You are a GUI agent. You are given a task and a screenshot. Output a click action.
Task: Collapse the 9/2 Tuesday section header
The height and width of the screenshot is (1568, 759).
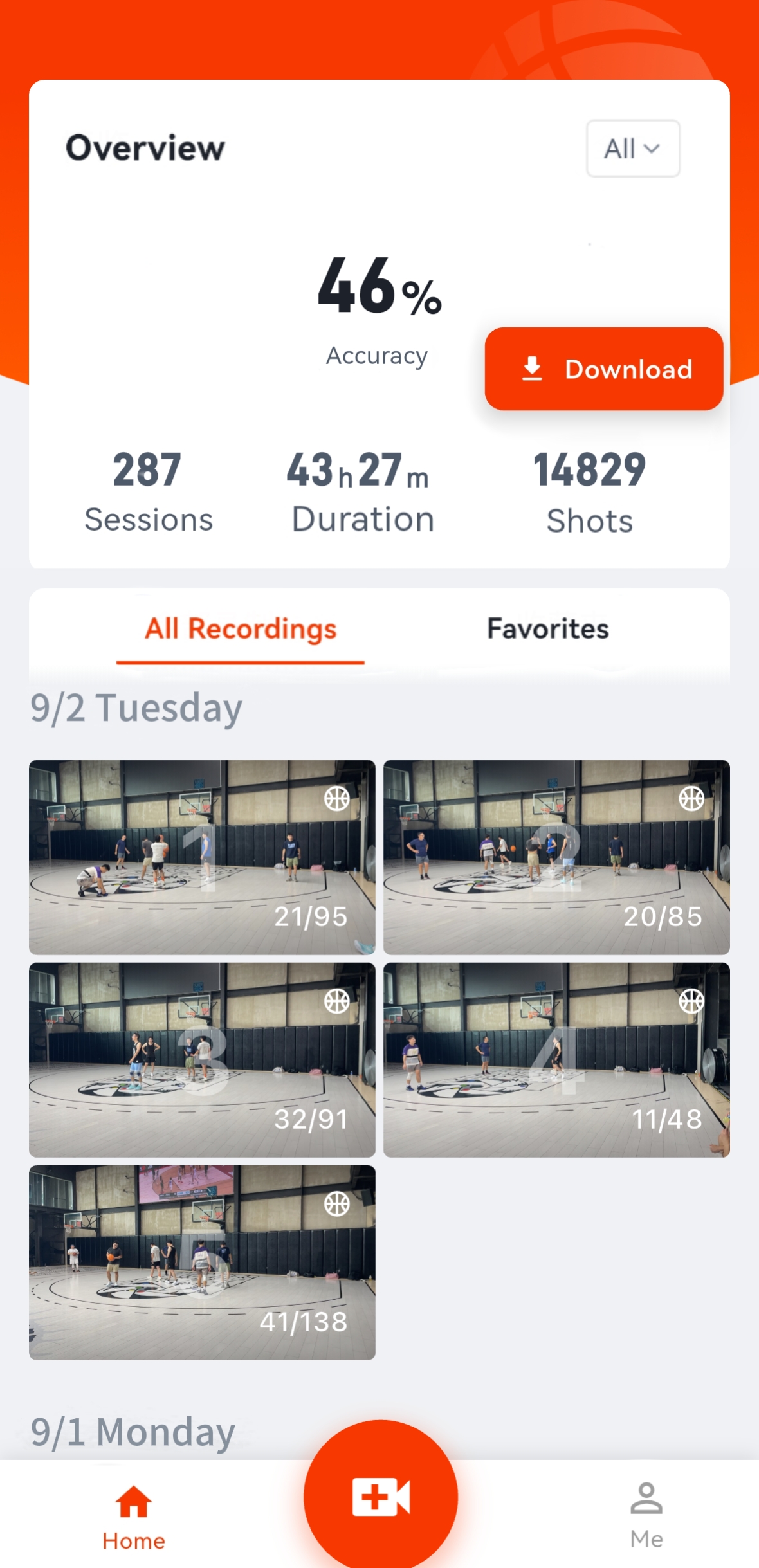click(135, 706)
